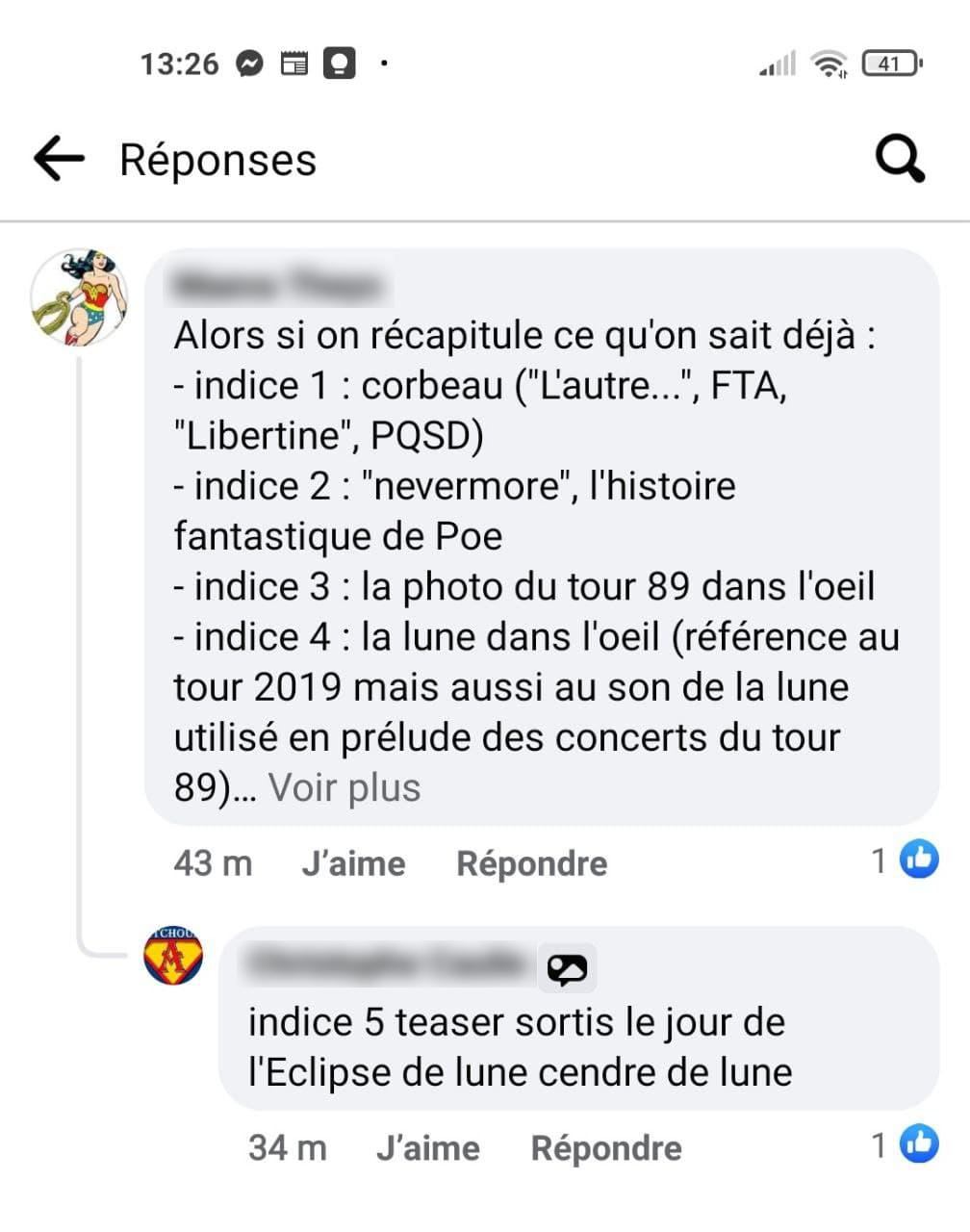Like the reply posted 34 m ago

coord(427,1147)
